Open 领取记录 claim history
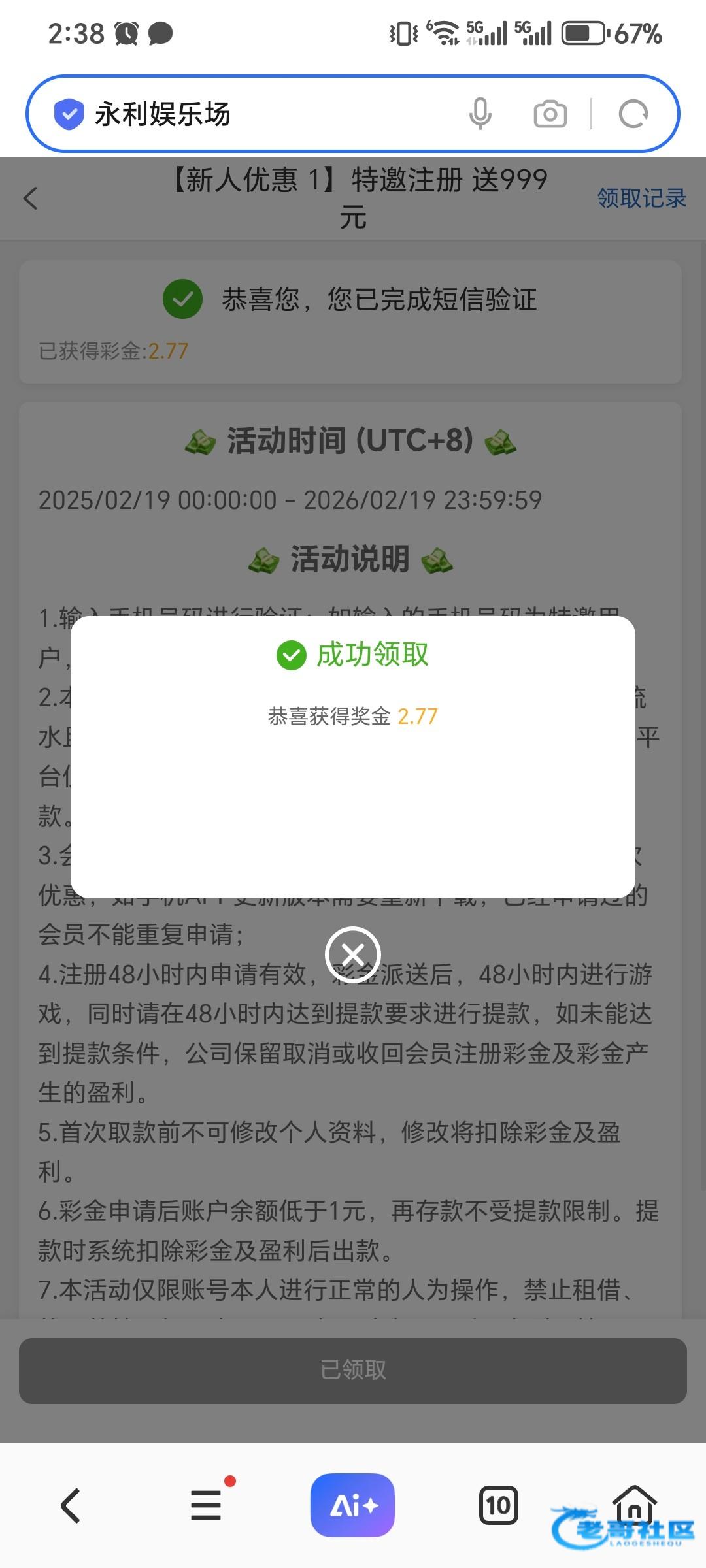 641,199
